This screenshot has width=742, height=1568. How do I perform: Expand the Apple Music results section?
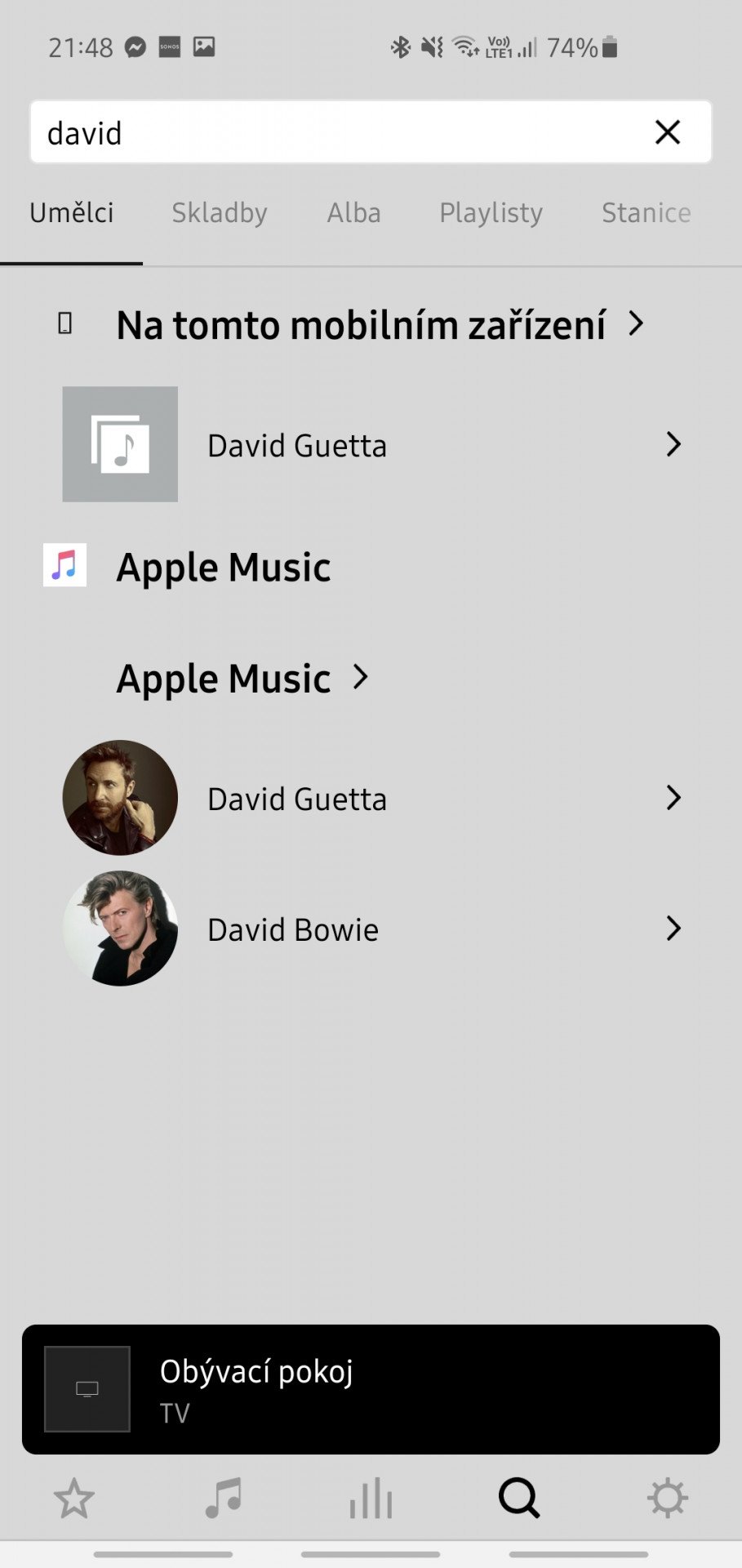point(242,678)
